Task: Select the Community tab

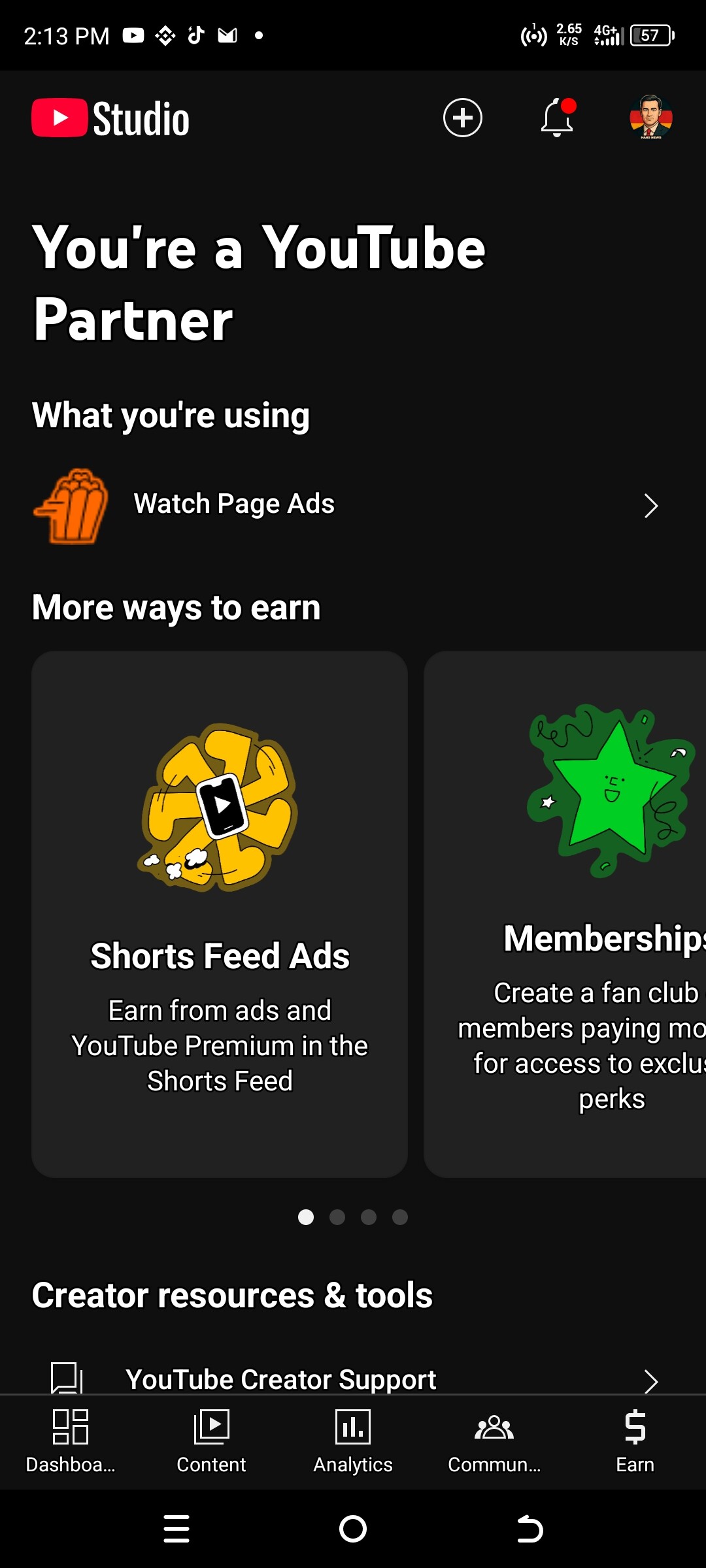Action: click(x=494, y=1440)
